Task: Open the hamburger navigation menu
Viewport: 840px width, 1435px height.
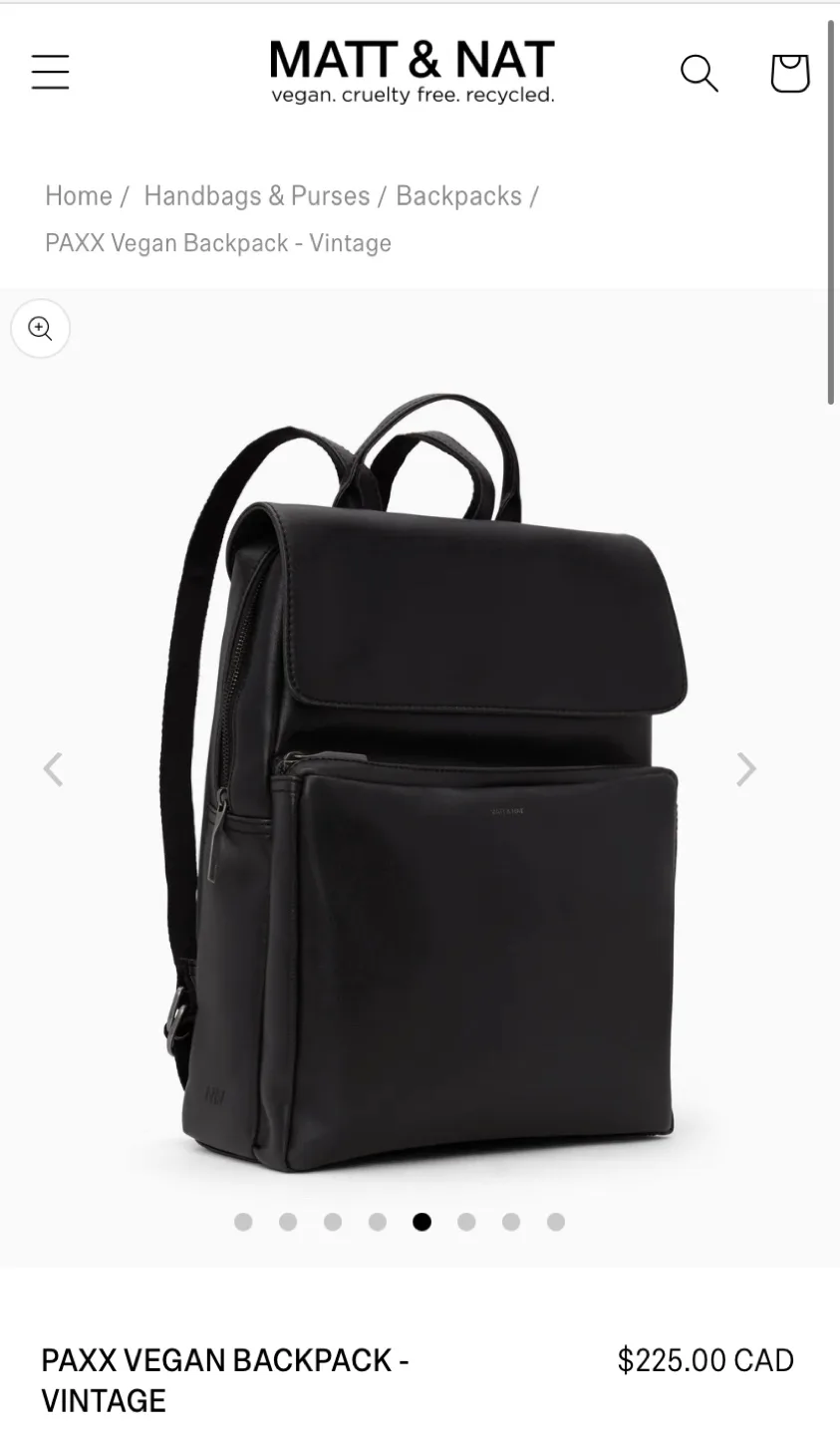Action: pos(50,71)
